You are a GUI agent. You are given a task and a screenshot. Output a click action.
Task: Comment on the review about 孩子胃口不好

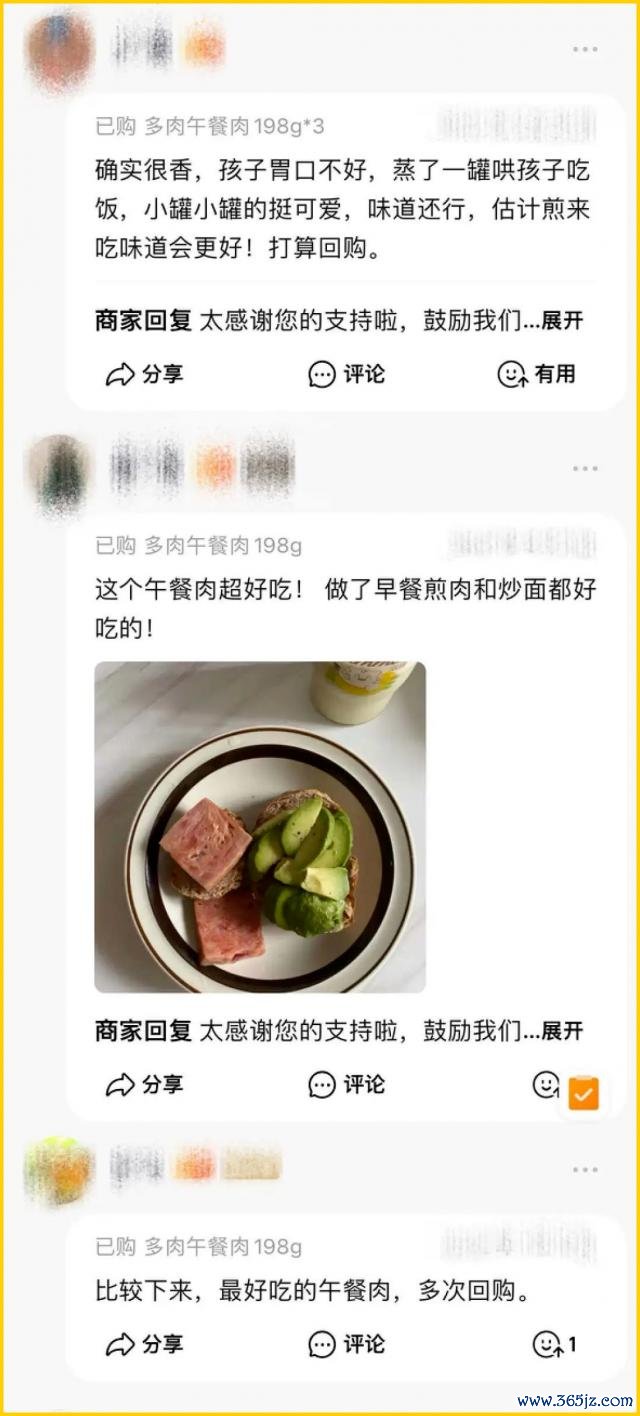pyautogui.click(x=346, y=374)
